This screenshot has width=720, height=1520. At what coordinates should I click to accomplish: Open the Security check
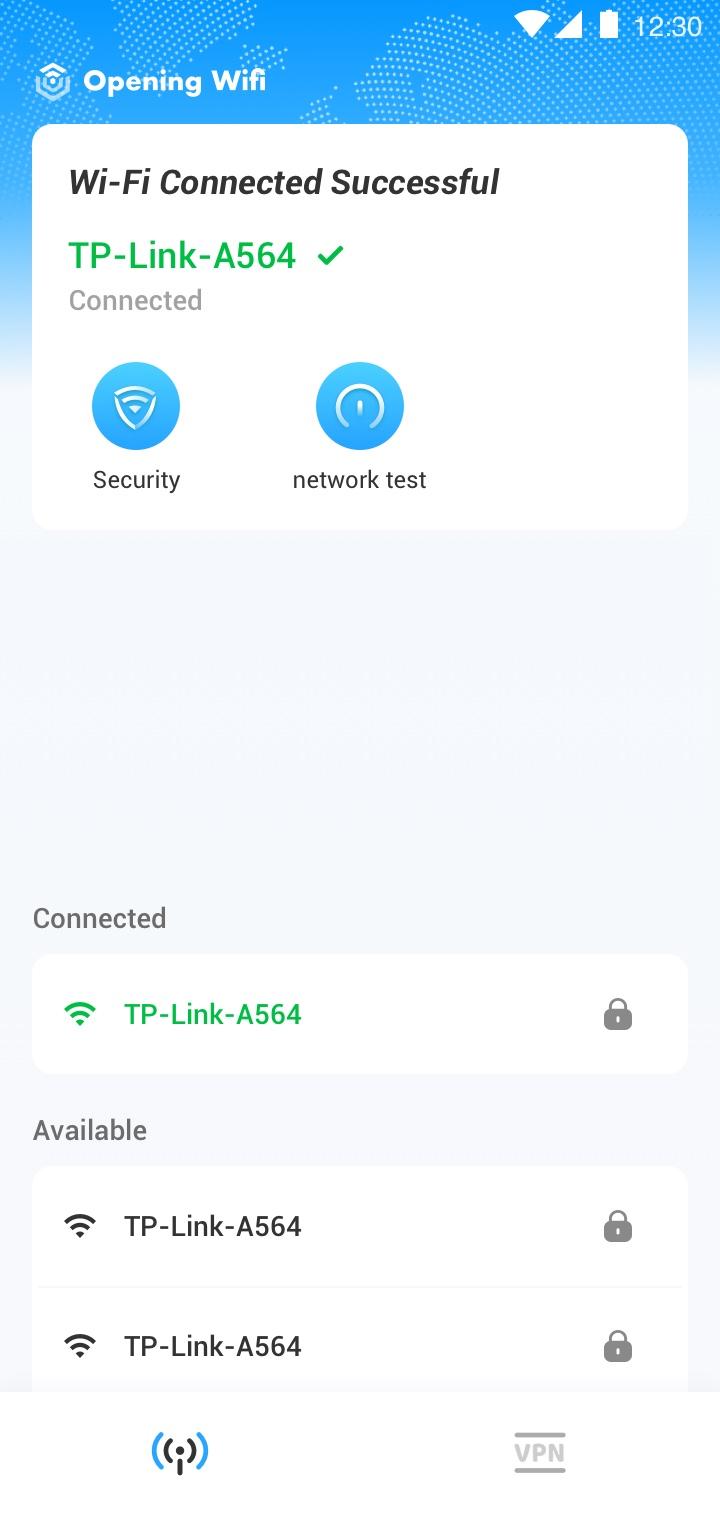[136, 406]
